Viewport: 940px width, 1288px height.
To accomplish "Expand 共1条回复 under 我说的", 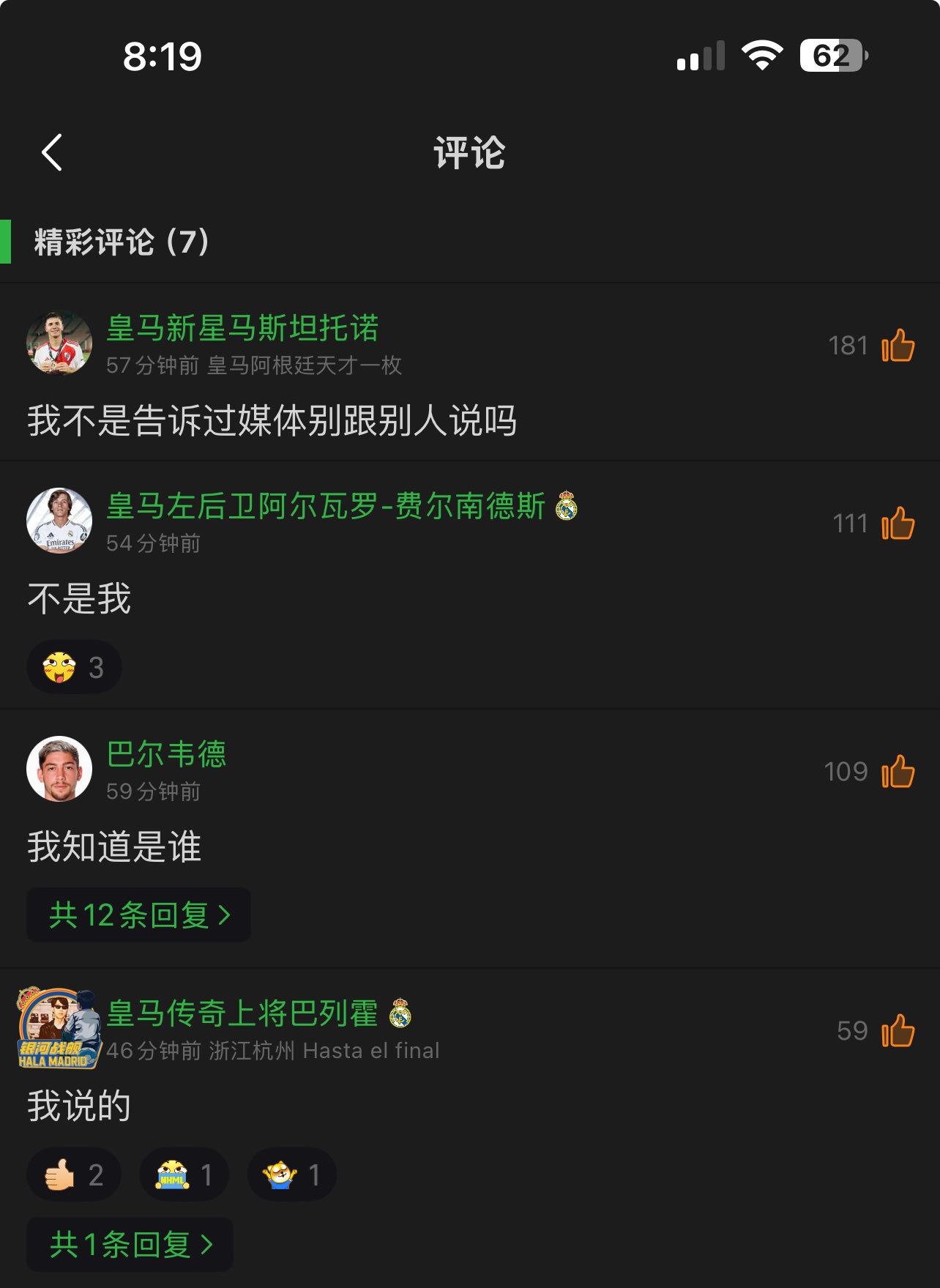I will (130, 1245).
